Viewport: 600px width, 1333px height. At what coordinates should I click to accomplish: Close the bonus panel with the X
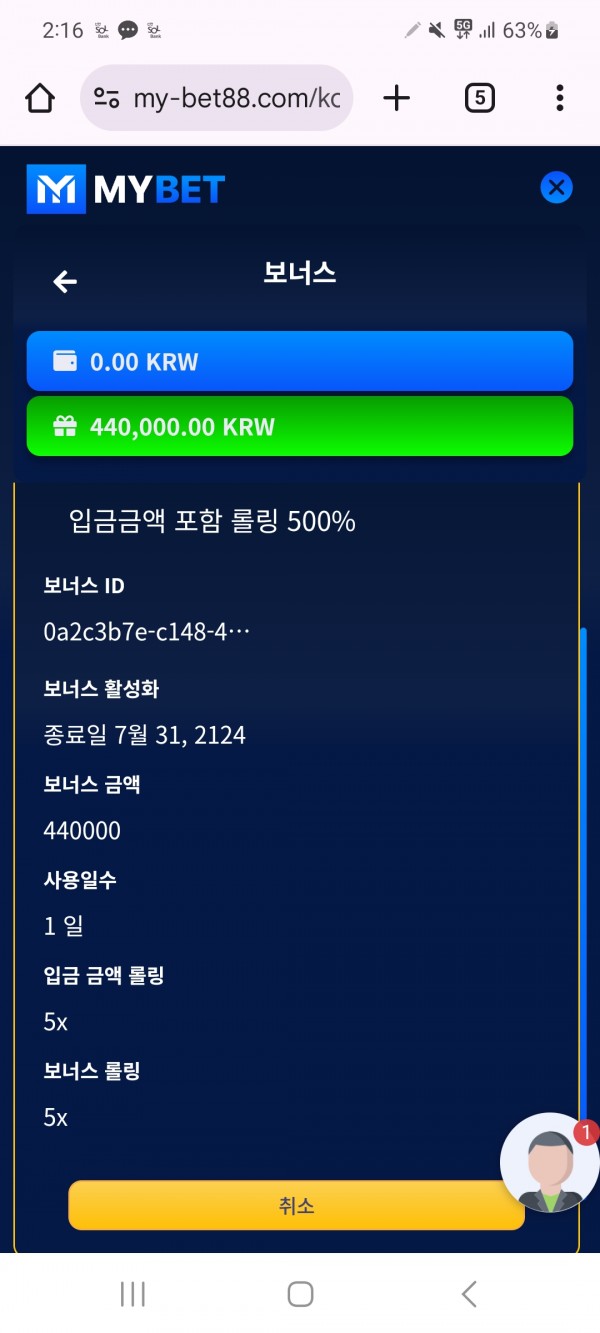tap(556, 187)
